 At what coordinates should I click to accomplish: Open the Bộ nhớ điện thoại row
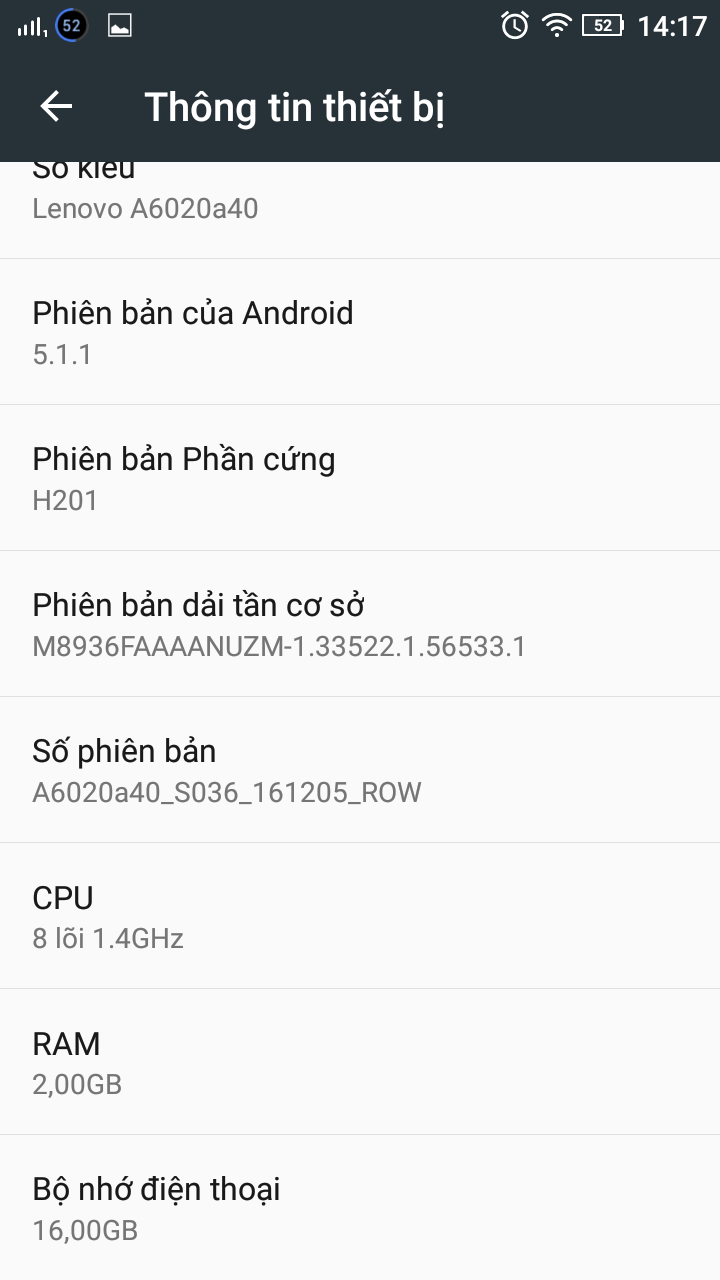pos(360,1208)
